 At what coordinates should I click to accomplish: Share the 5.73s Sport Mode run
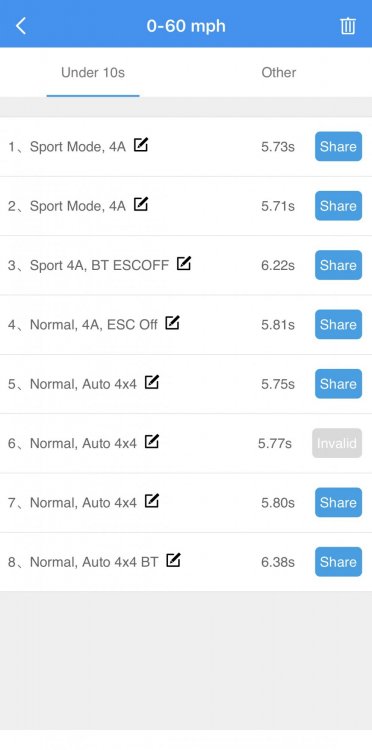pos(338,146)
